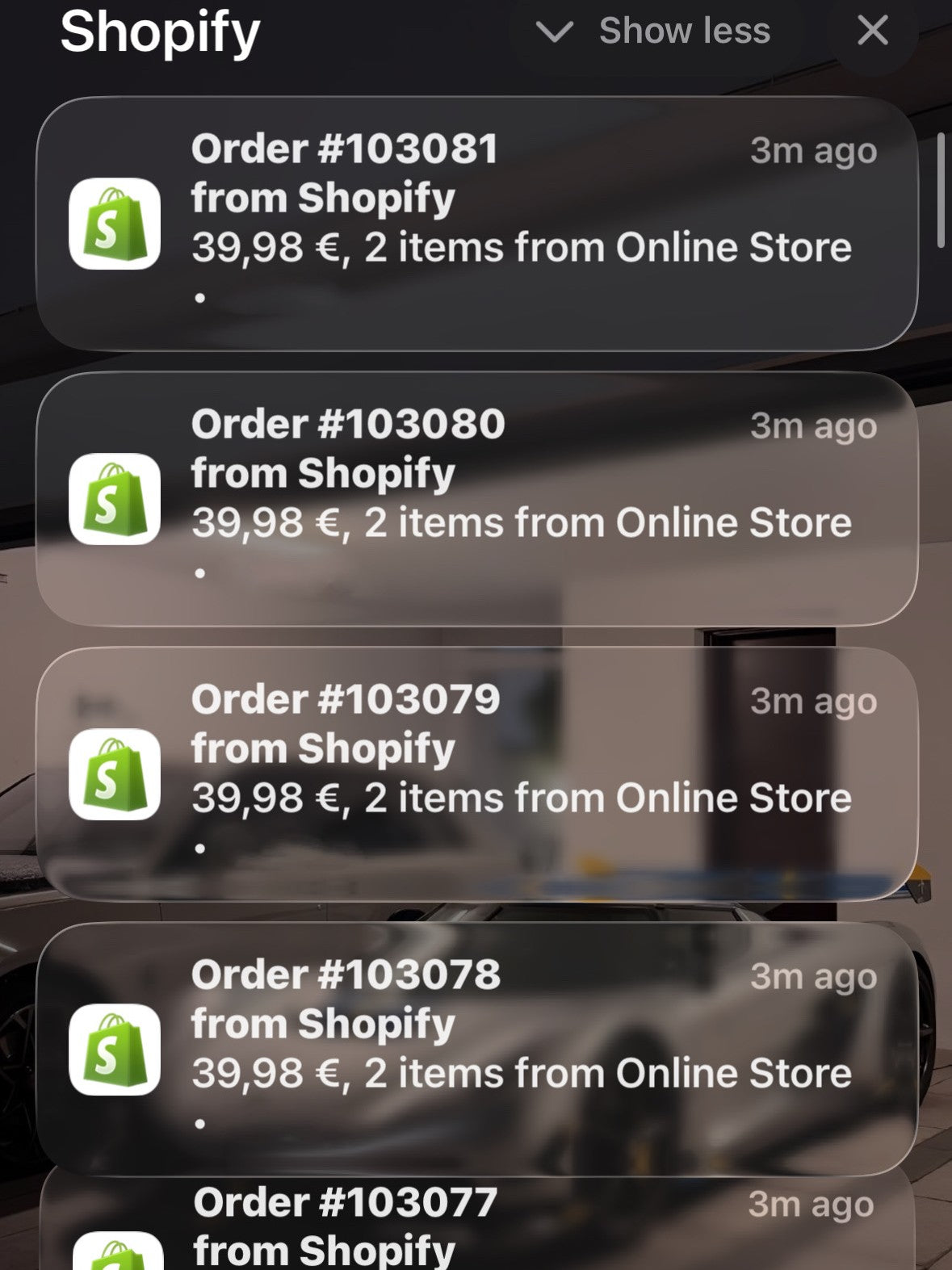Open the Order #103080 notification

point(476,499)
